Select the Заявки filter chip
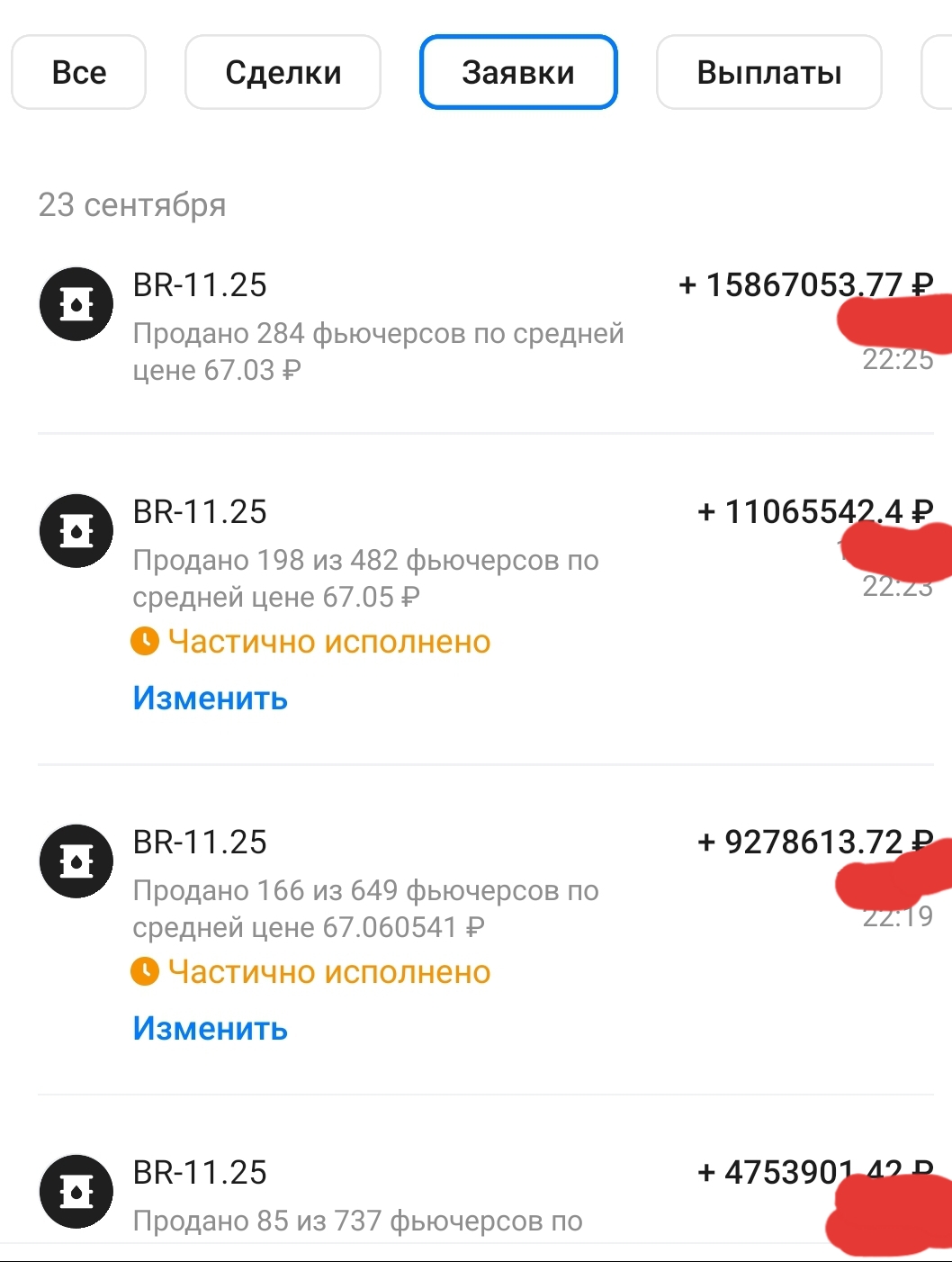This screenshot has height=1262, width=952. coord(518,72)
